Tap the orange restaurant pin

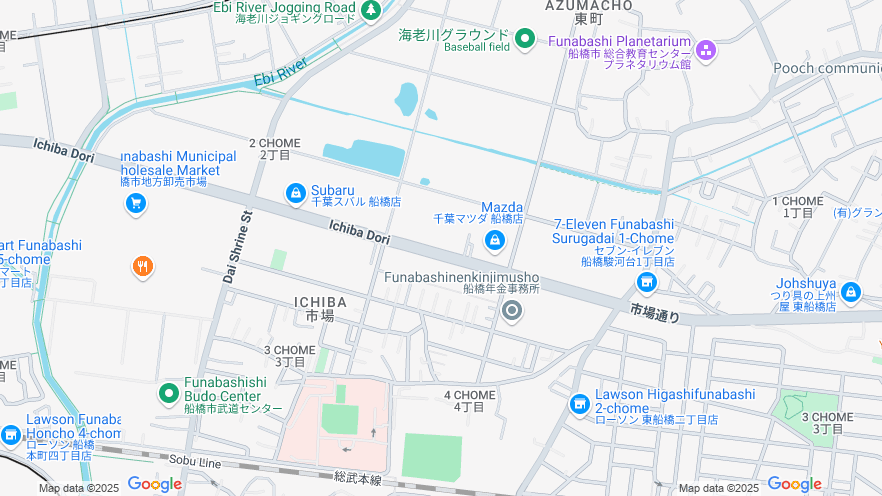143,266
